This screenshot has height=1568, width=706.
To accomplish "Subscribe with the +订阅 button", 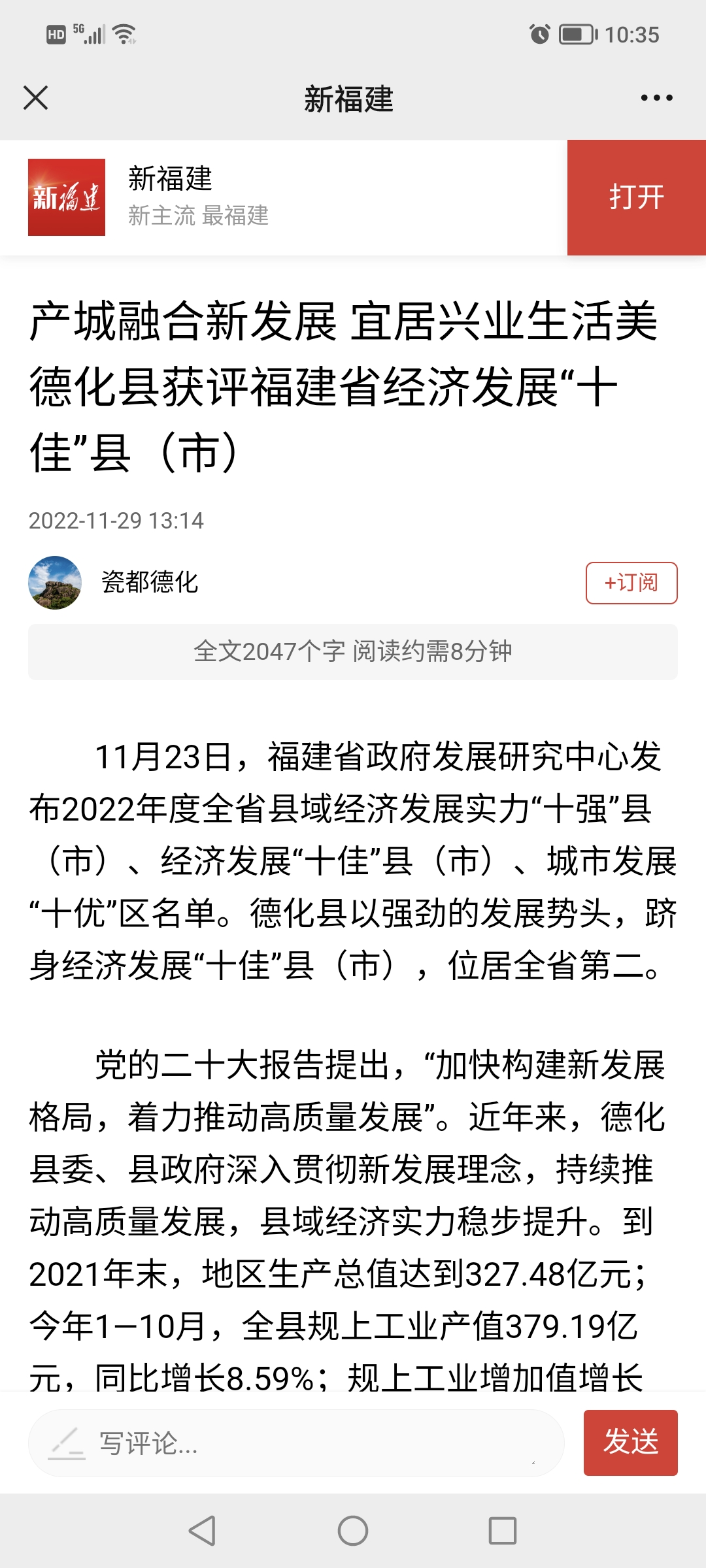I will click(x=631, y=583).
